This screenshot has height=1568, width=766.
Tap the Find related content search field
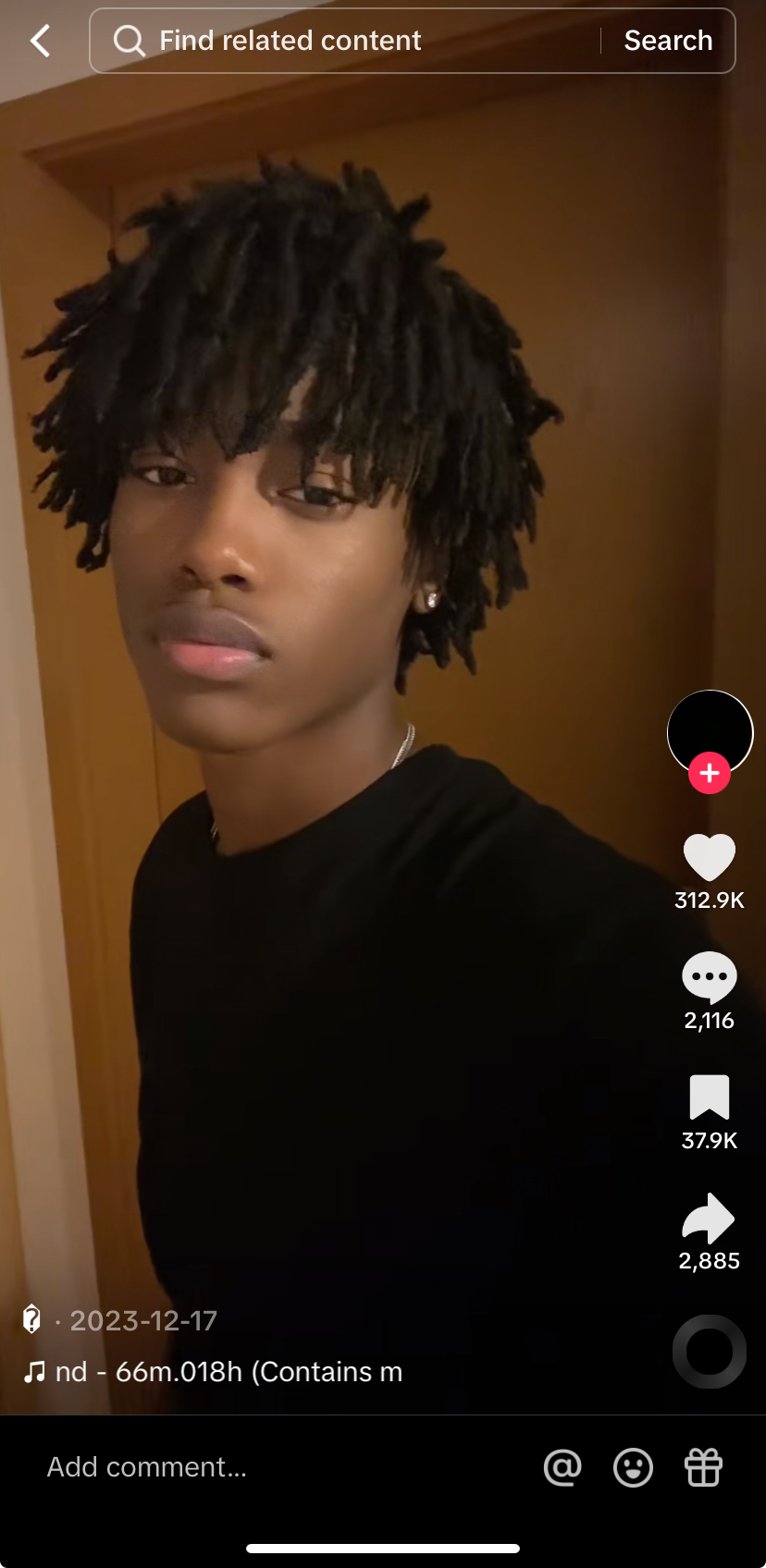pyautogui.click(x=352, y=41)
